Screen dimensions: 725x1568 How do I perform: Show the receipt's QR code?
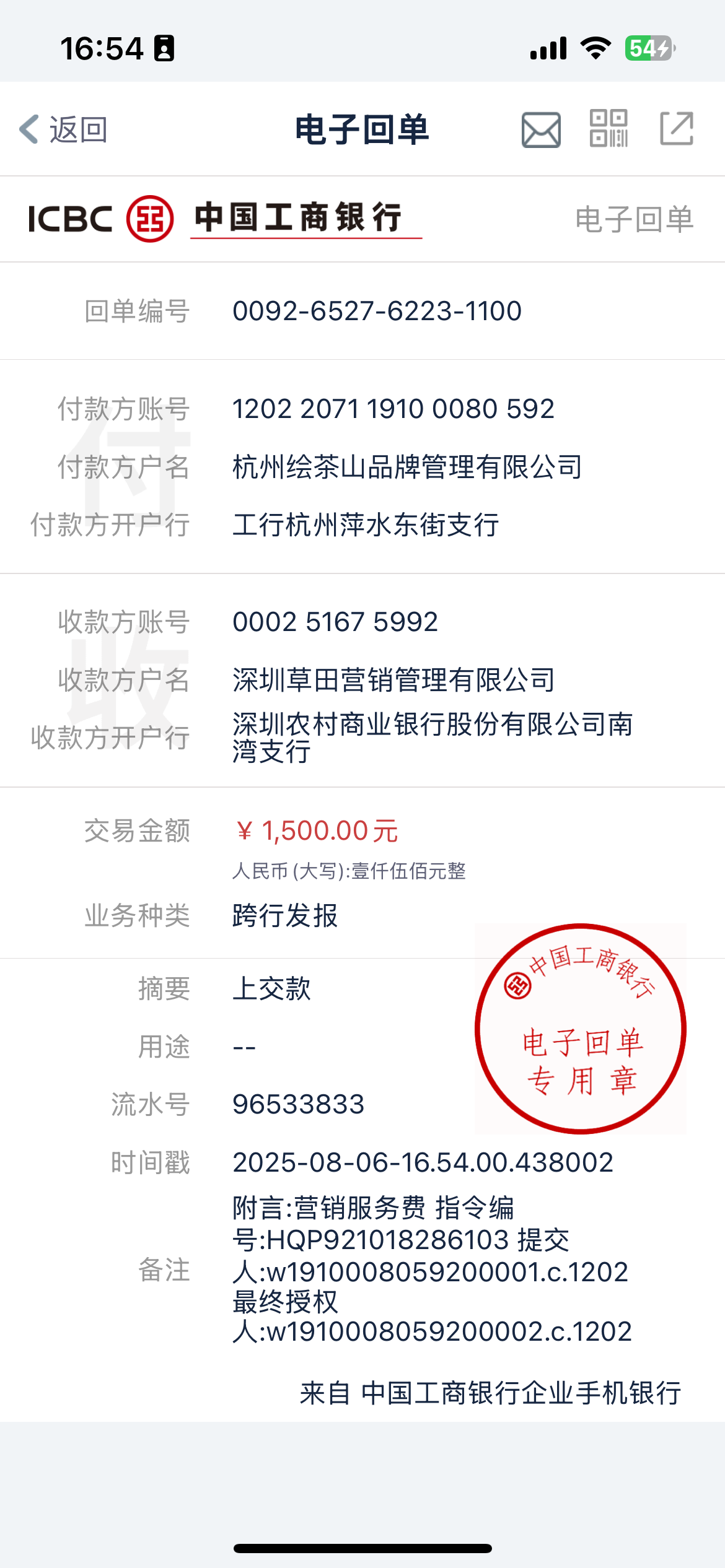tap(609, 129)
